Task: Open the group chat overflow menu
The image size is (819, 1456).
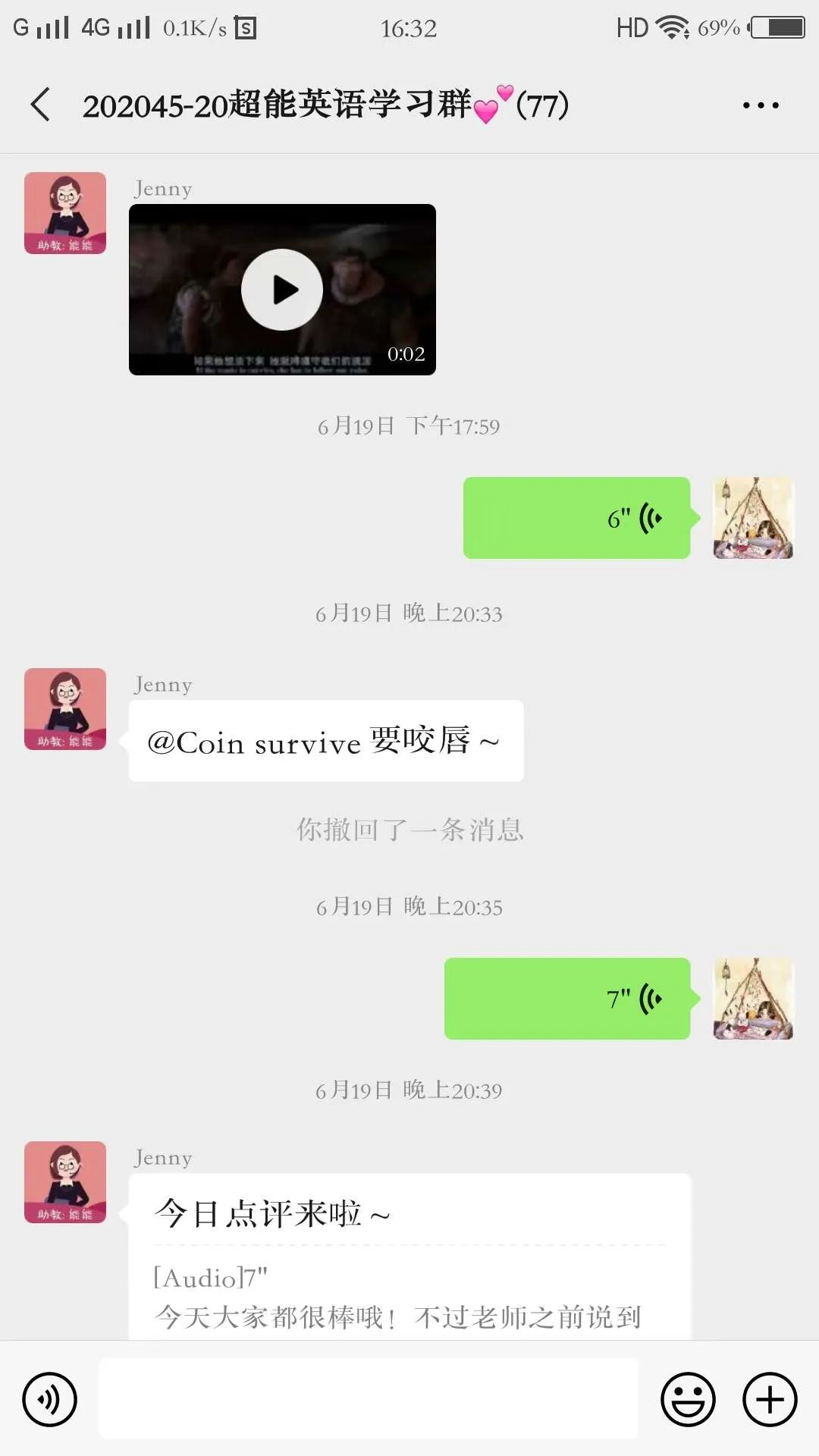Action: click(x=761, y=105)
